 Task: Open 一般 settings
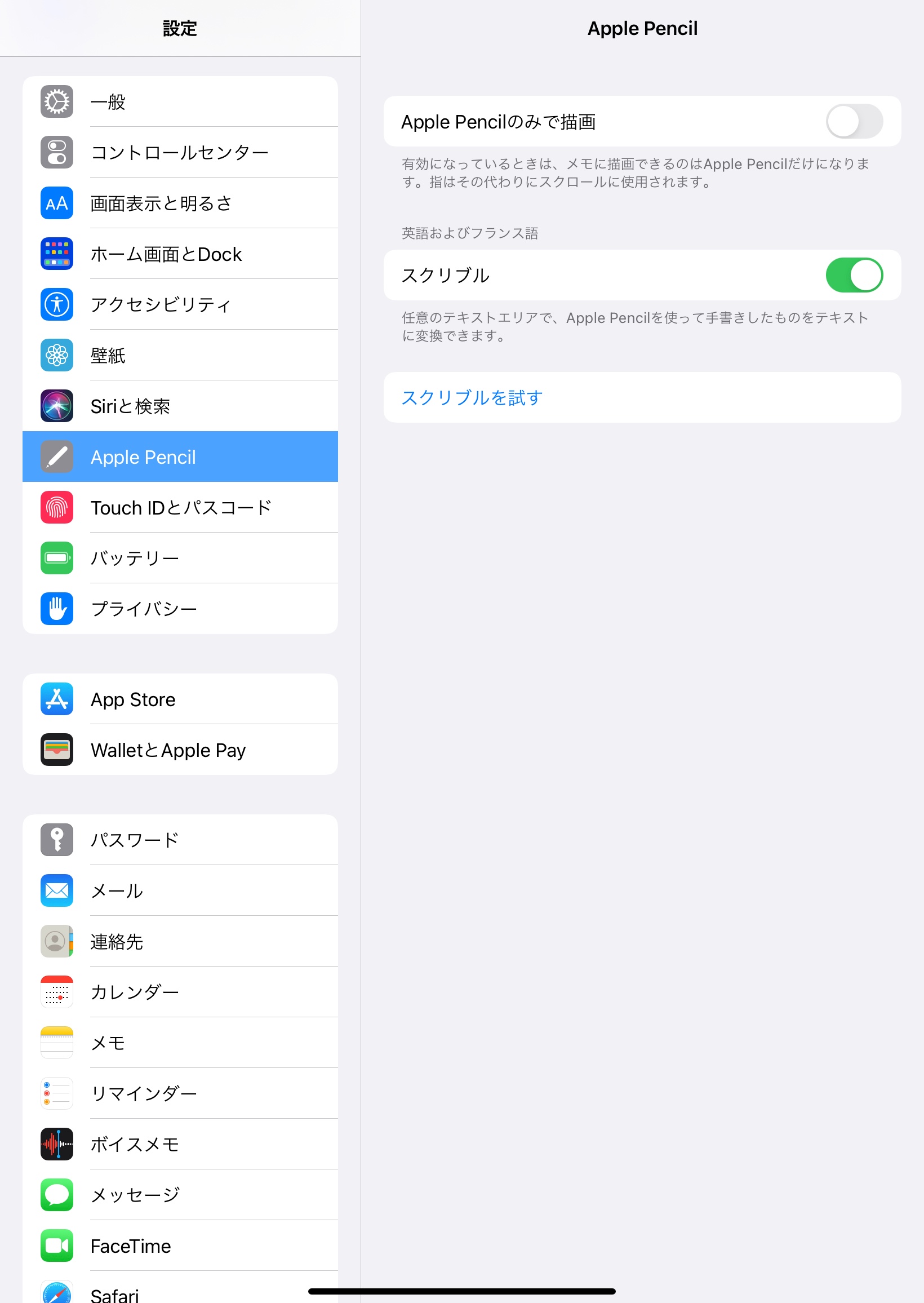click(x=180, y=102)
